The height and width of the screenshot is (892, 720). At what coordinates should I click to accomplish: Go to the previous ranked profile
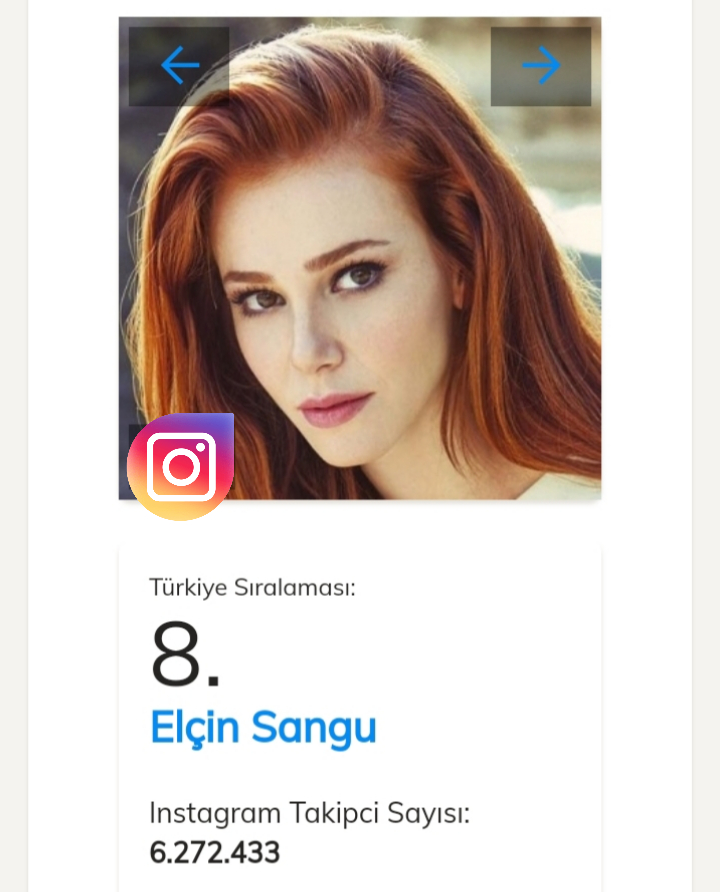(179, 66)
